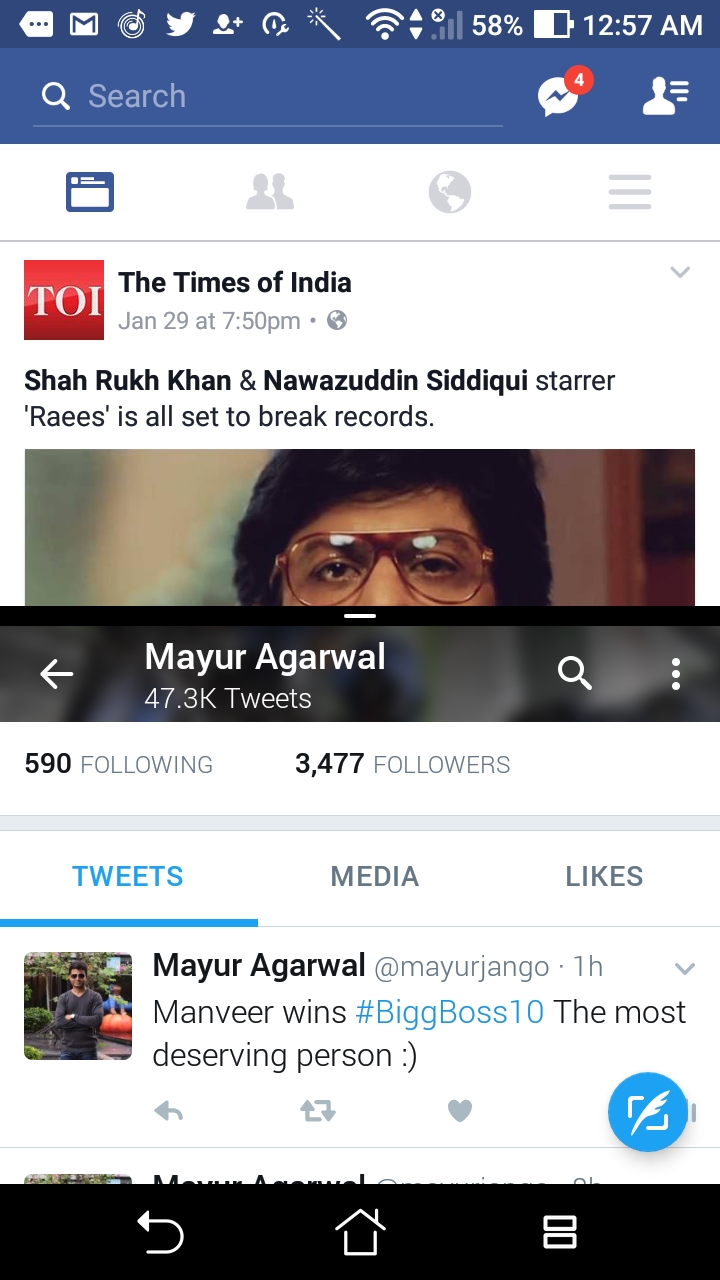Switch to the Likes tab
This screenshot has width=720, height=1280.
pos(604,877)
